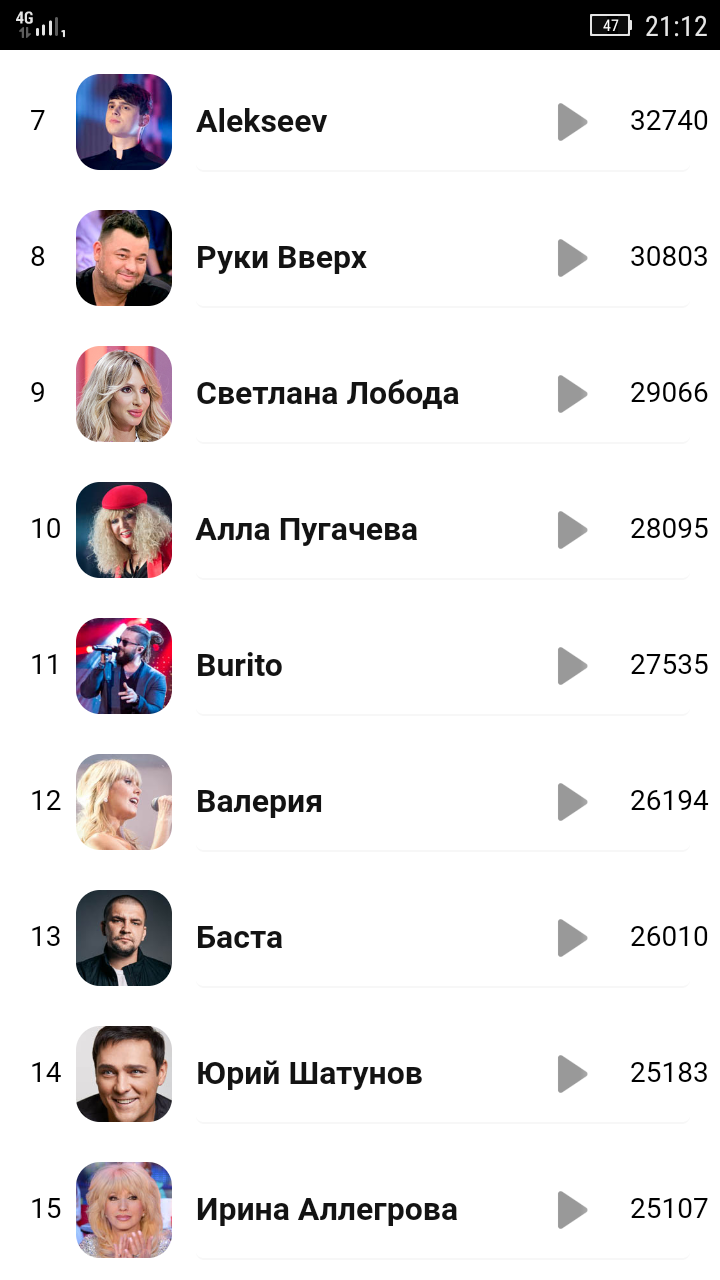Image resolution: width=720 pixels, height=1280 pixels.
Task: Play songs by Валерия
Action: point(572,802)
